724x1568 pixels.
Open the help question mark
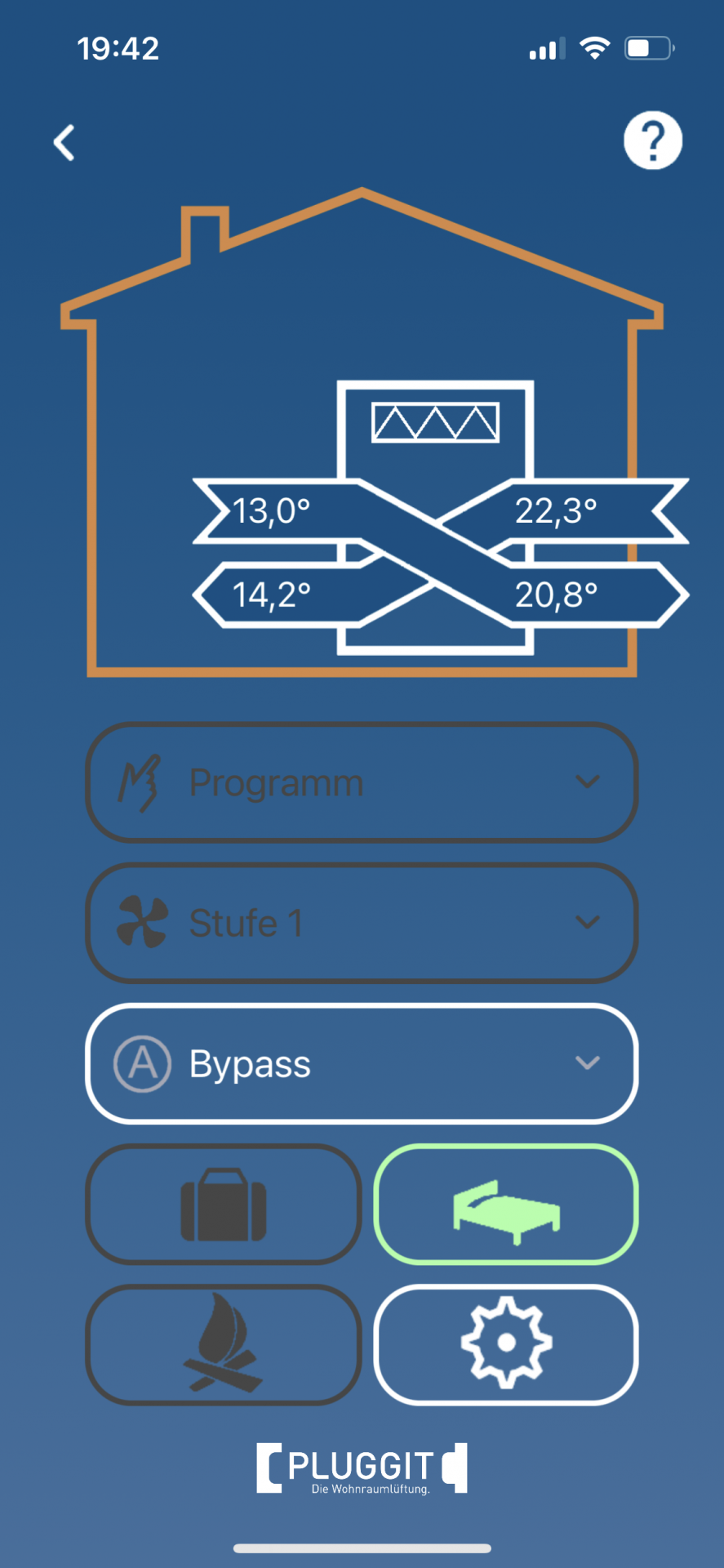[x=652, y=140]
